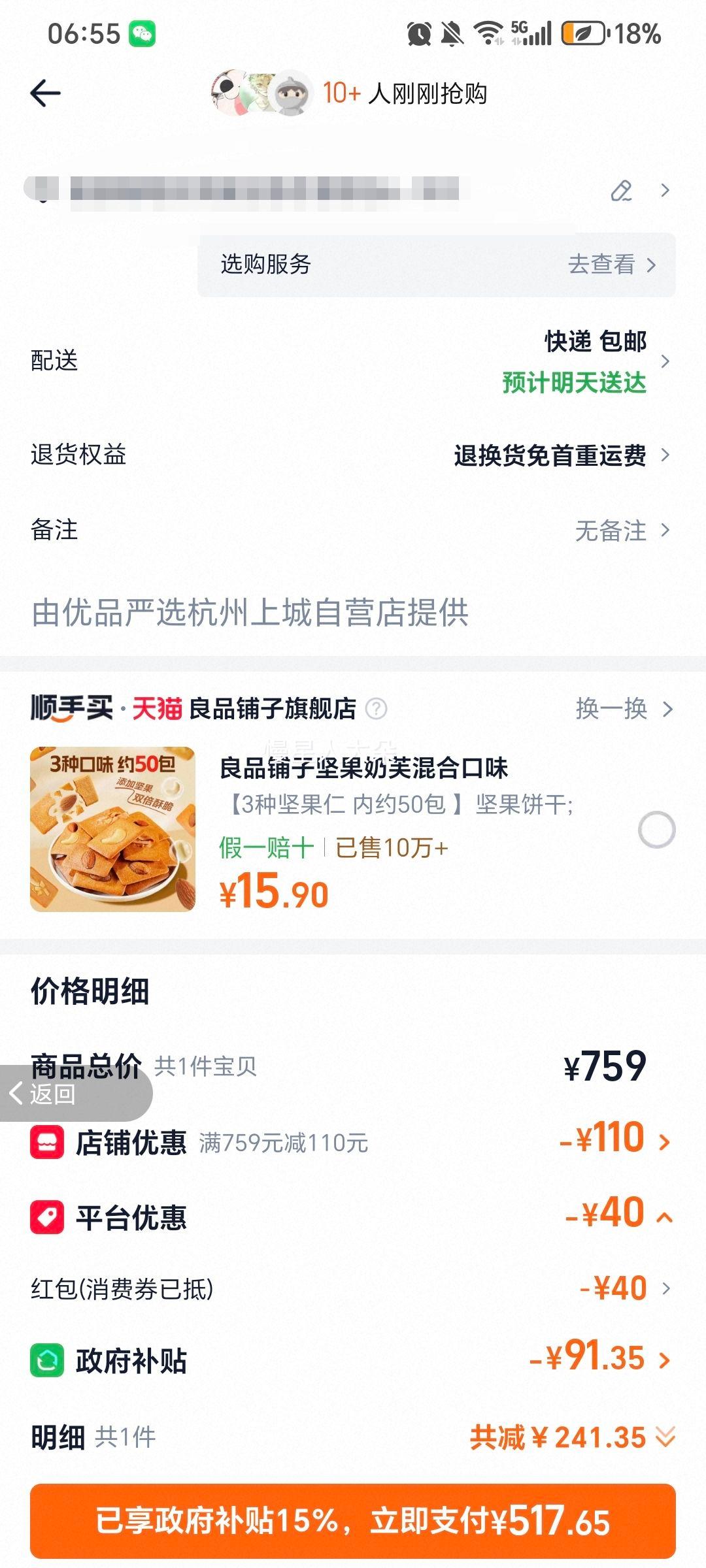Image resolution: width=706 pixels, height=1568 pixels.
Task: Select the 良品铺子坚果奶芙 add-on item
Action: (x=656, y=830)
